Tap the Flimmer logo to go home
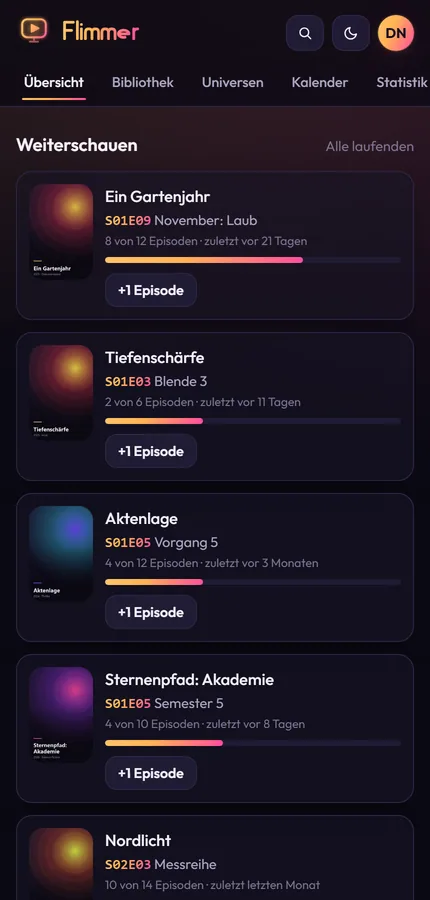The height and width of the screenshot is (900, 430). [x=80, y=31]
